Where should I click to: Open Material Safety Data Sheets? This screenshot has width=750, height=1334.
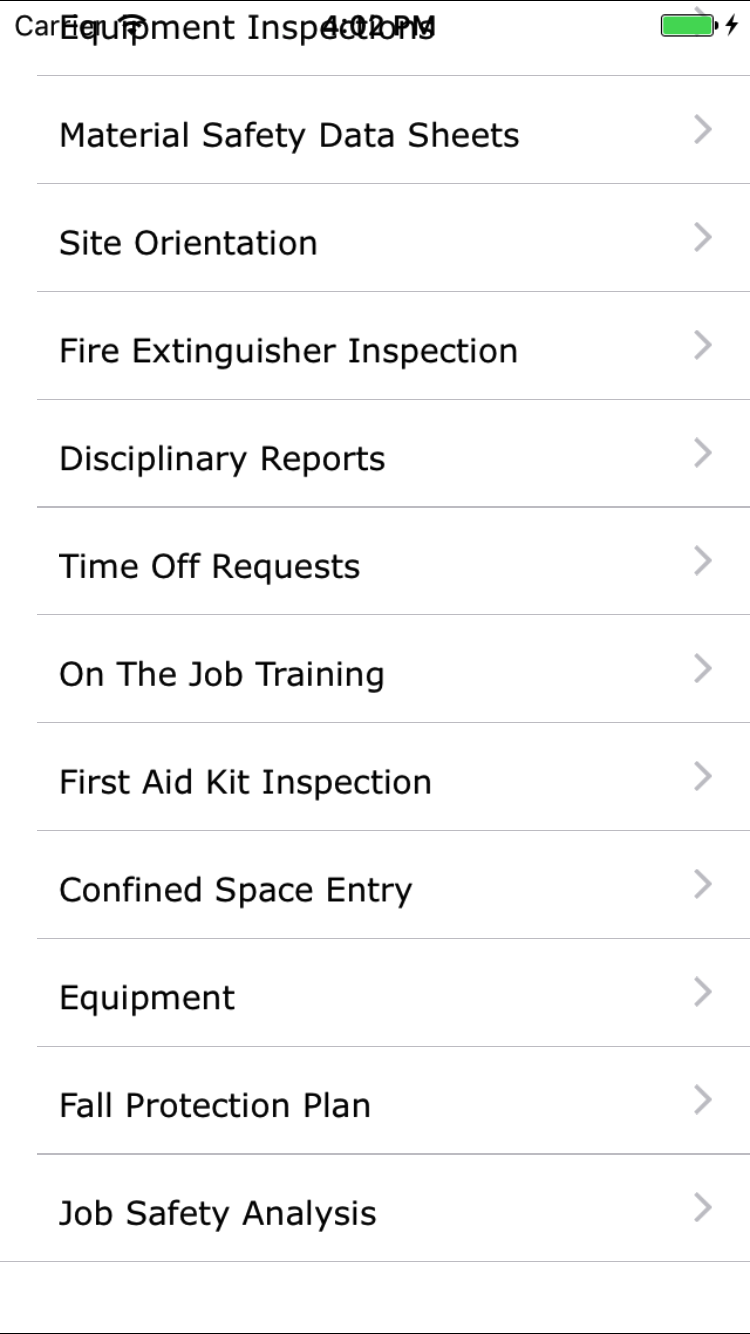point(375,135)
